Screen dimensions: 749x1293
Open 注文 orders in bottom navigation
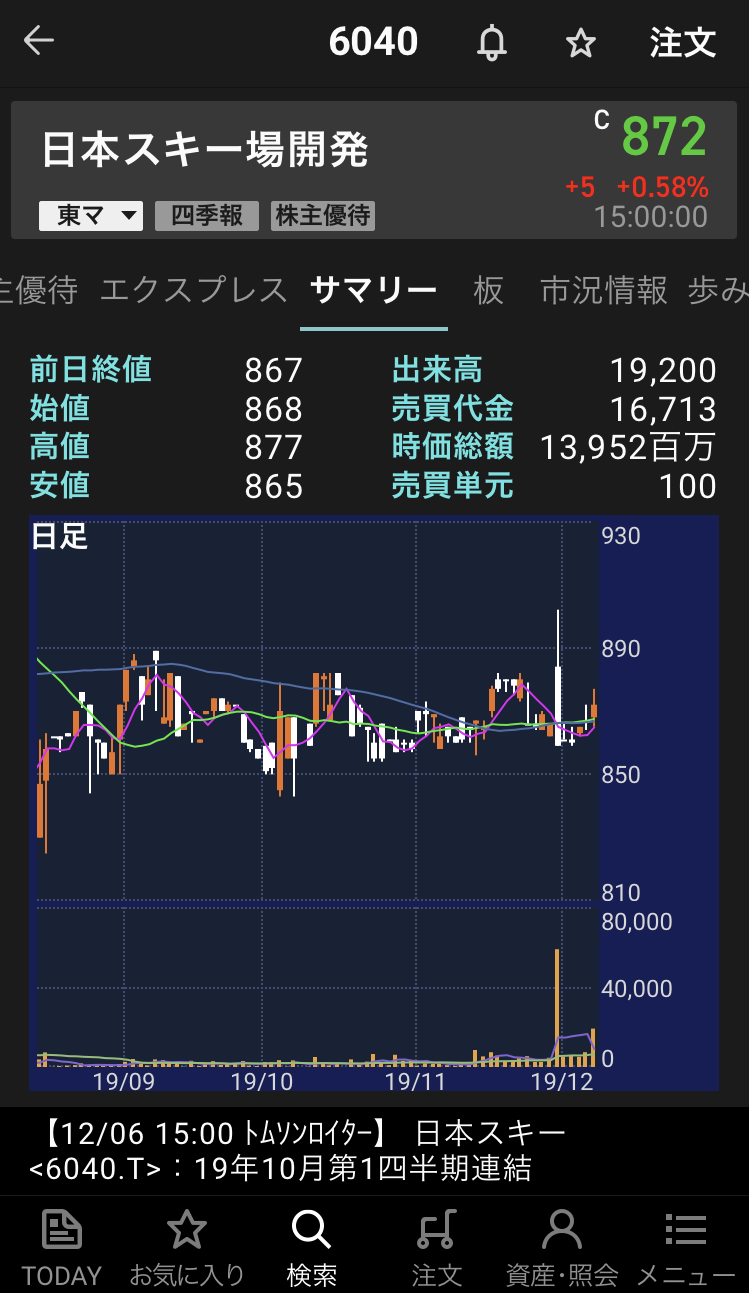click(436, 1247)
